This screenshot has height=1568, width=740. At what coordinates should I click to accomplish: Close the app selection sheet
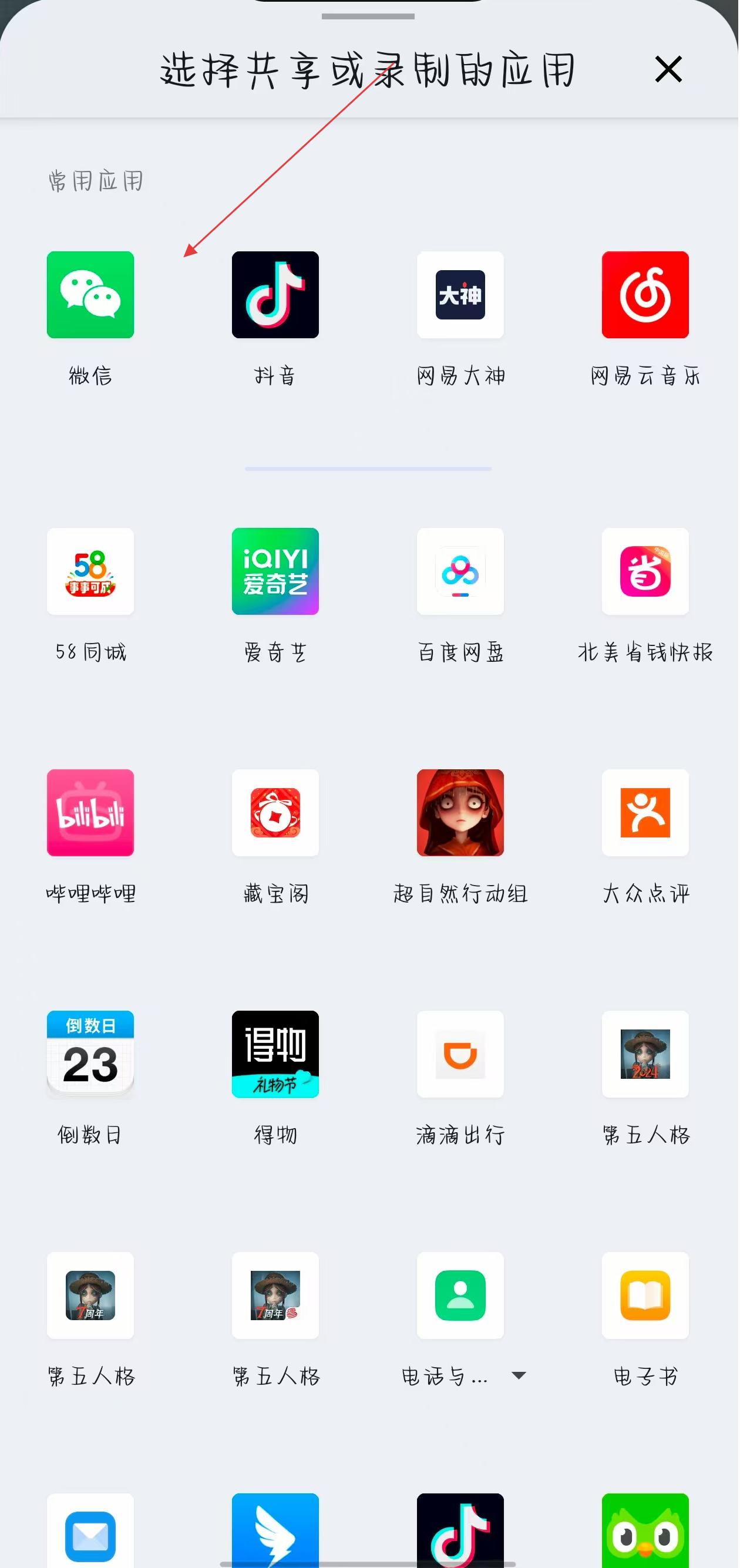pyautogui.click(x=669, y=69)
